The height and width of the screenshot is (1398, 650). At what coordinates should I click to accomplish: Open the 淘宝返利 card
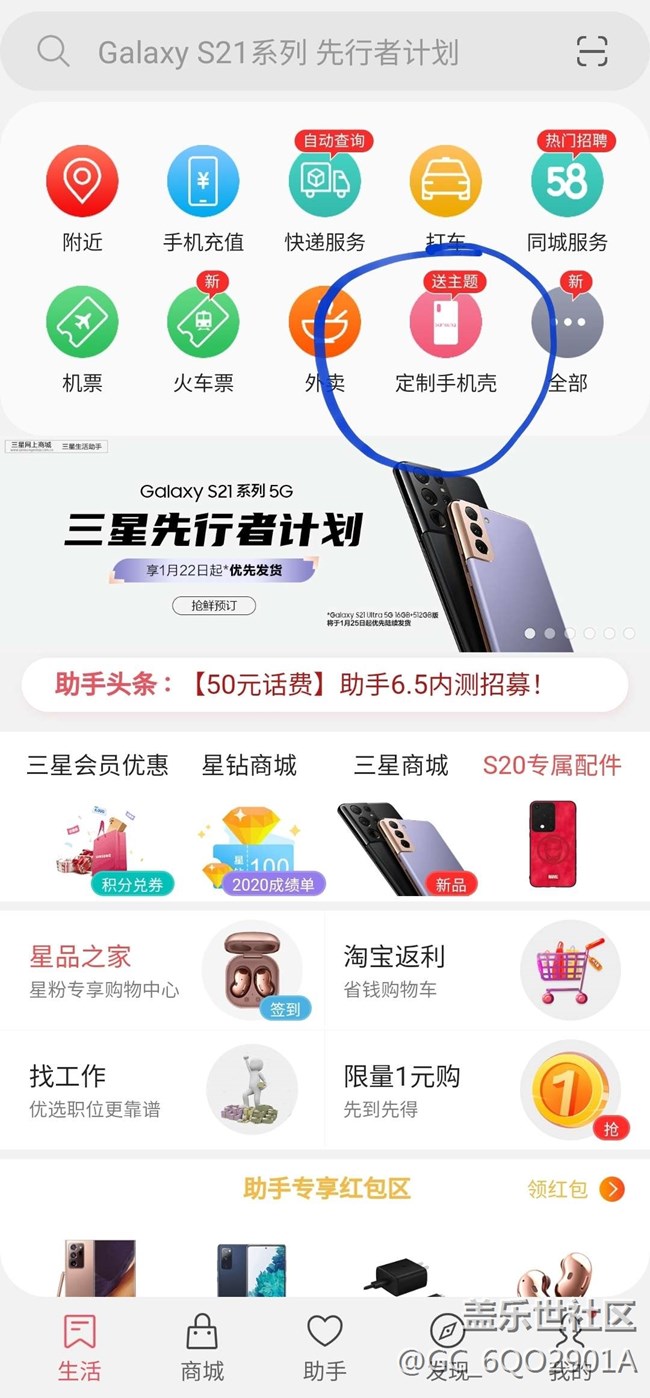[x=486, y=971]
